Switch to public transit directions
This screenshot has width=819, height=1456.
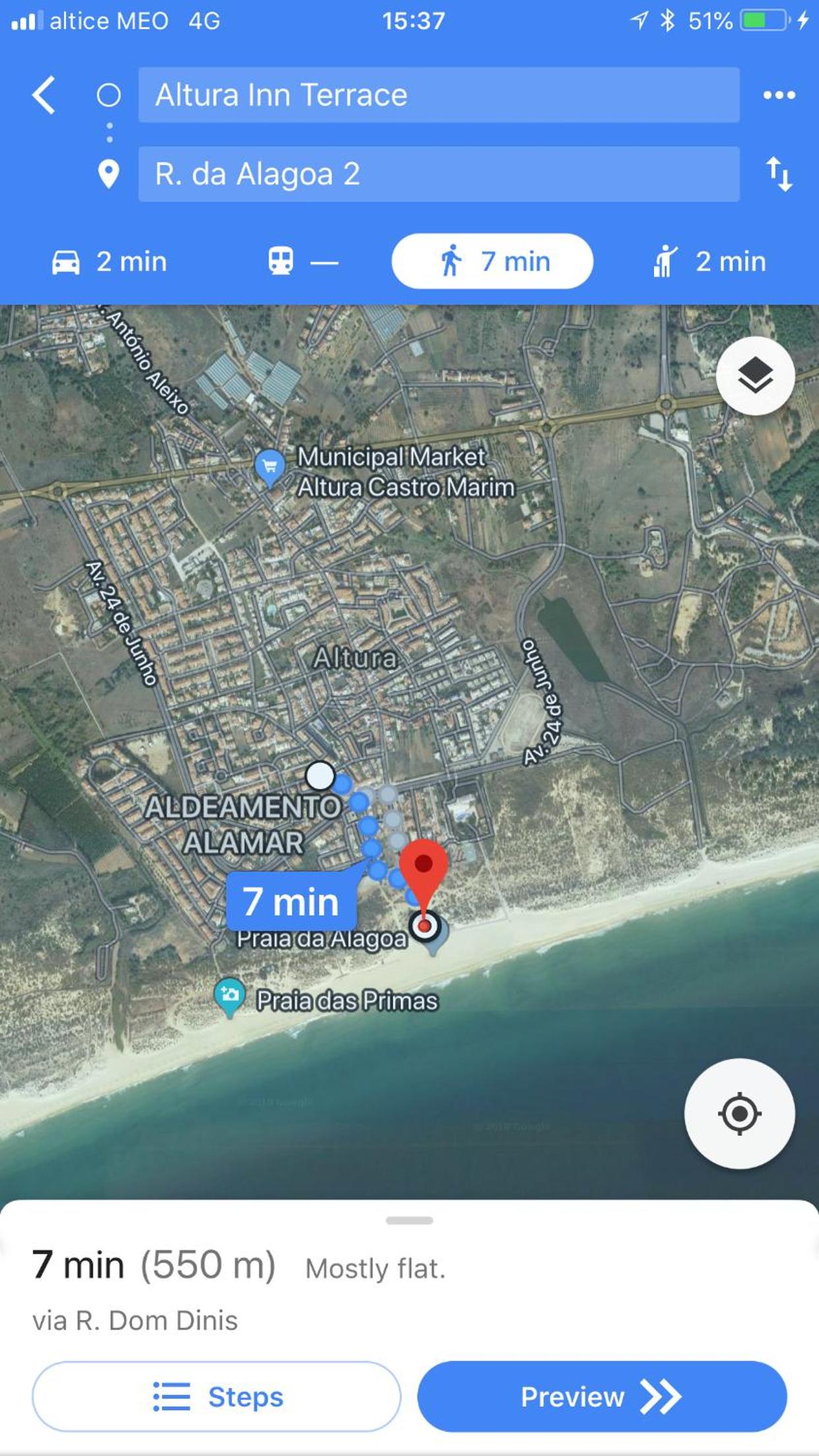pyautogui.click(x=303, y=262)
